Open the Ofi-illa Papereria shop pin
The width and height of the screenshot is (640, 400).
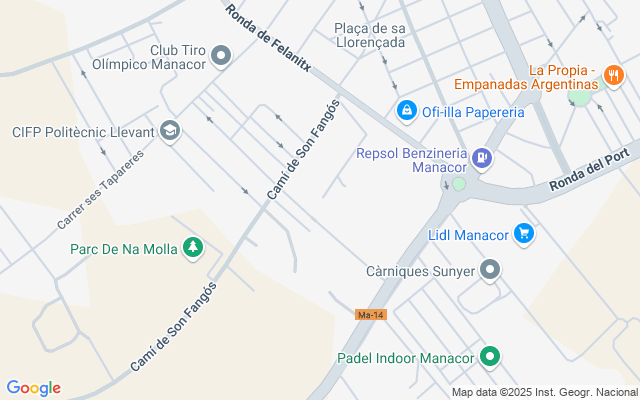tap(407, 111)
